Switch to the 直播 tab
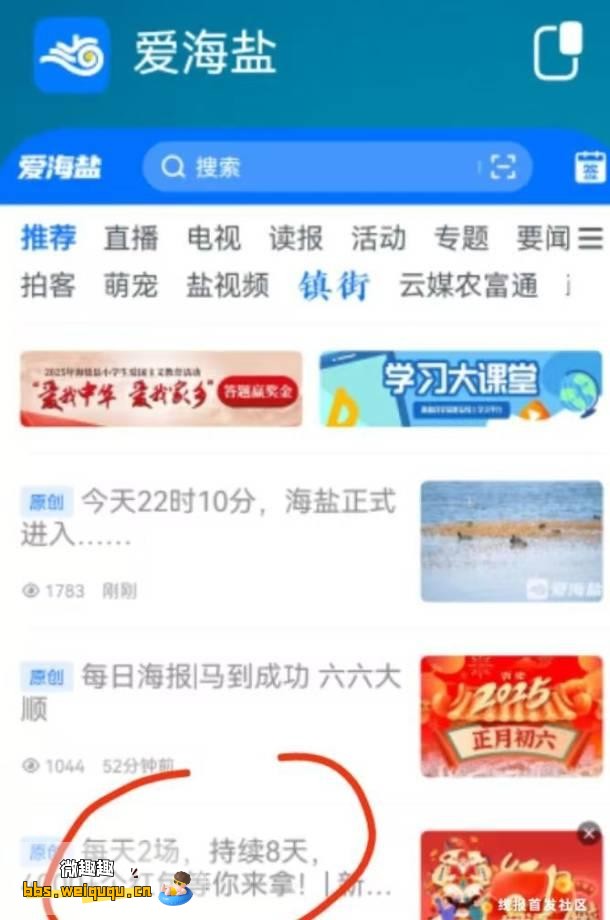The height and width of the screenshot is (920, 610). [131, 238]
